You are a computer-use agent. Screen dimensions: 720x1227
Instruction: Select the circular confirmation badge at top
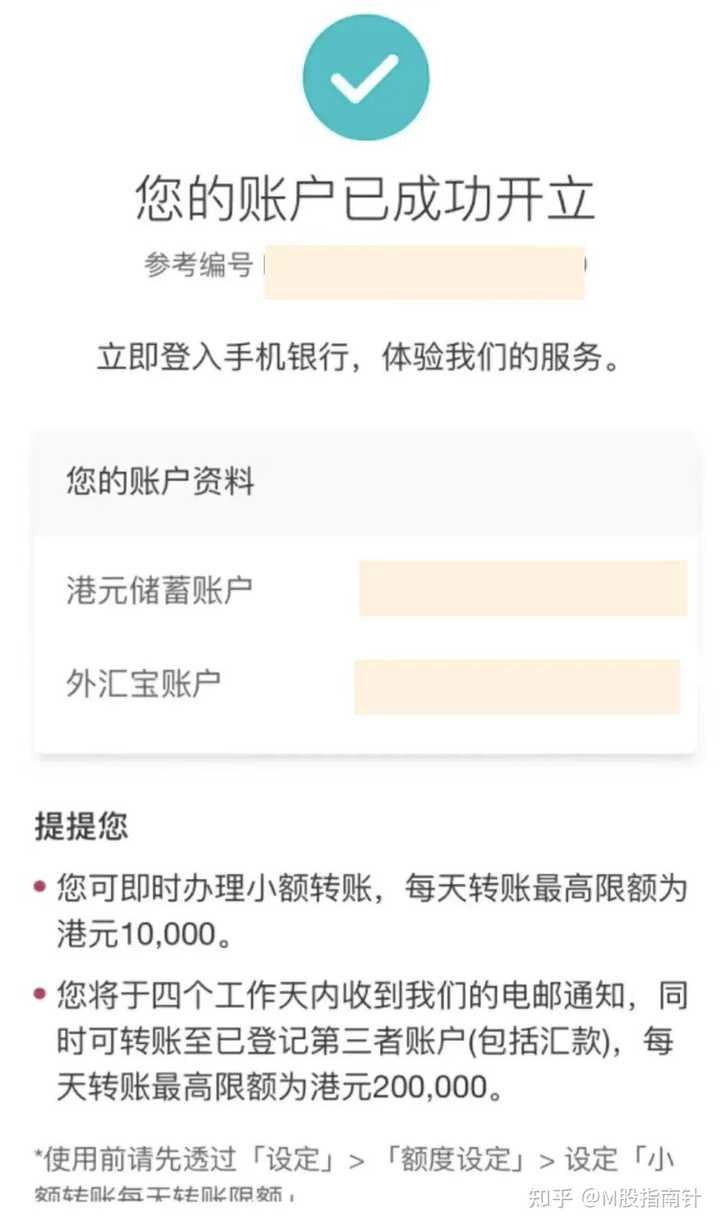pos(365,77)
